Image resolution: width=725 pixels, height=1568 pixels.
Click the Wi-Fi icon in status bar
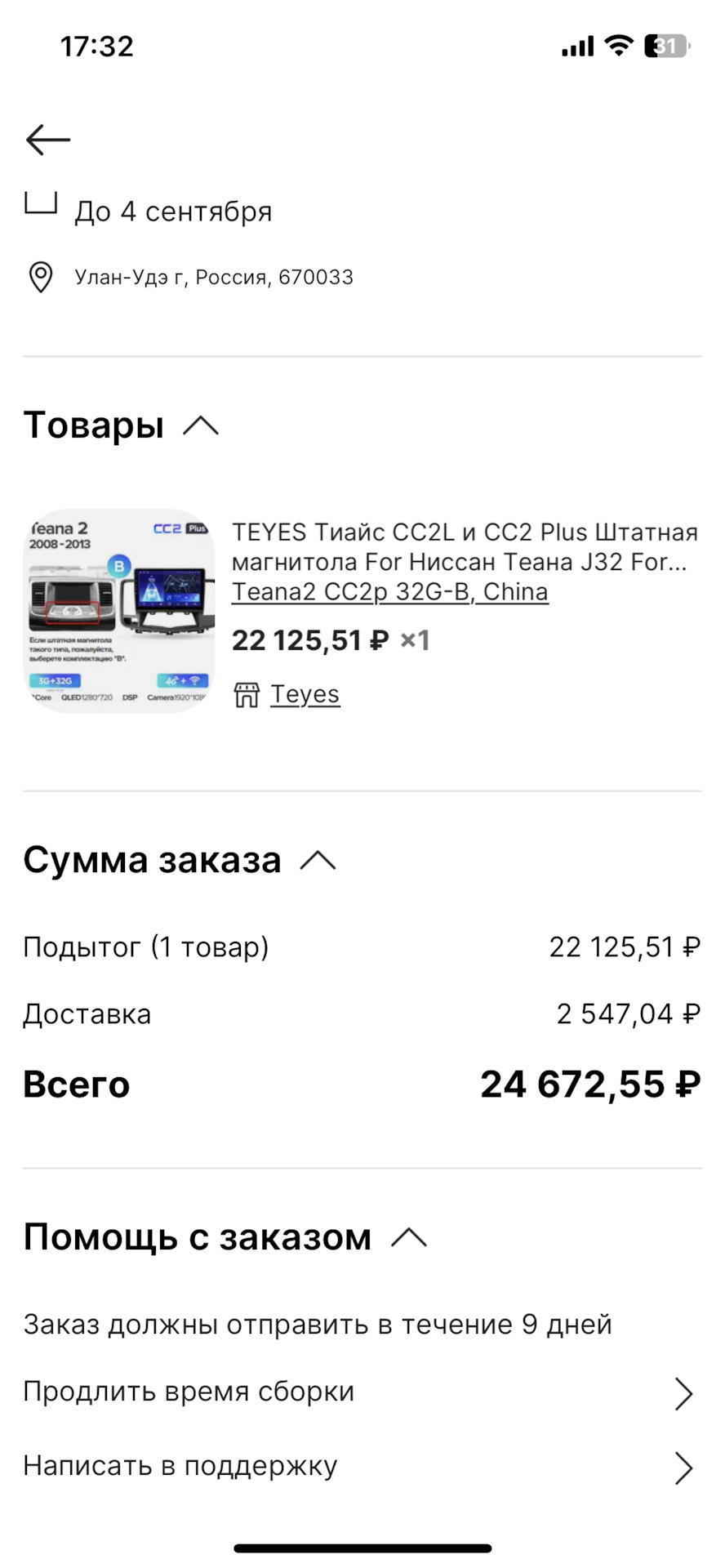(x=617, y=47)
